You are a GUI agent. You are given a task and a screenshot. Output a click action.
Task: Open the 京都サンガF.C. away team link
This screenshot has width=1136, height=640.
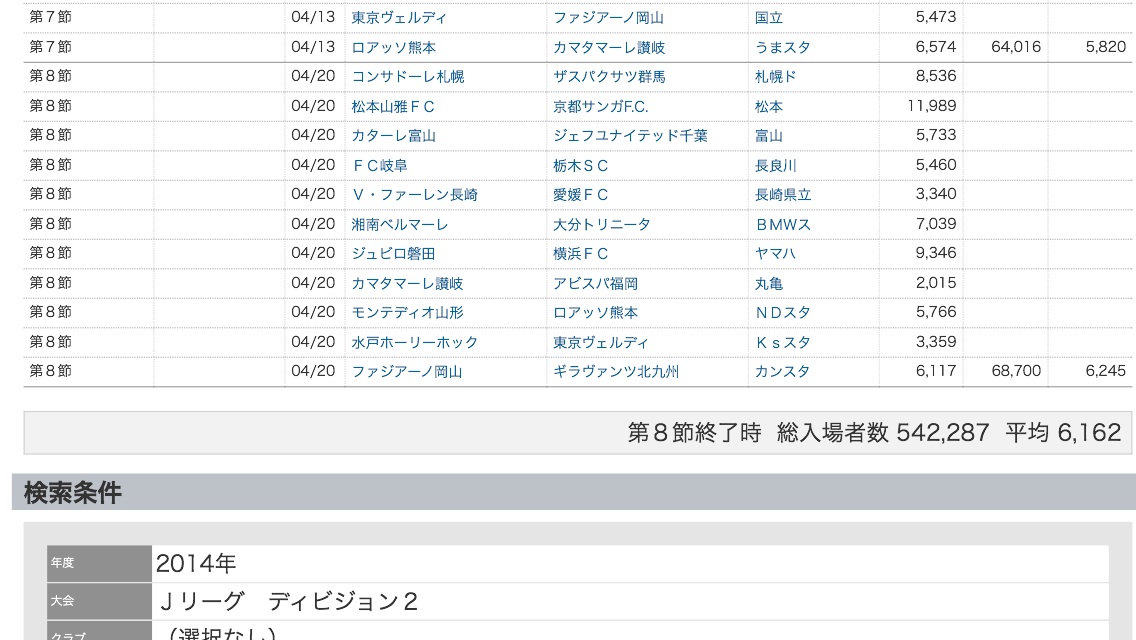pos(600,106)
